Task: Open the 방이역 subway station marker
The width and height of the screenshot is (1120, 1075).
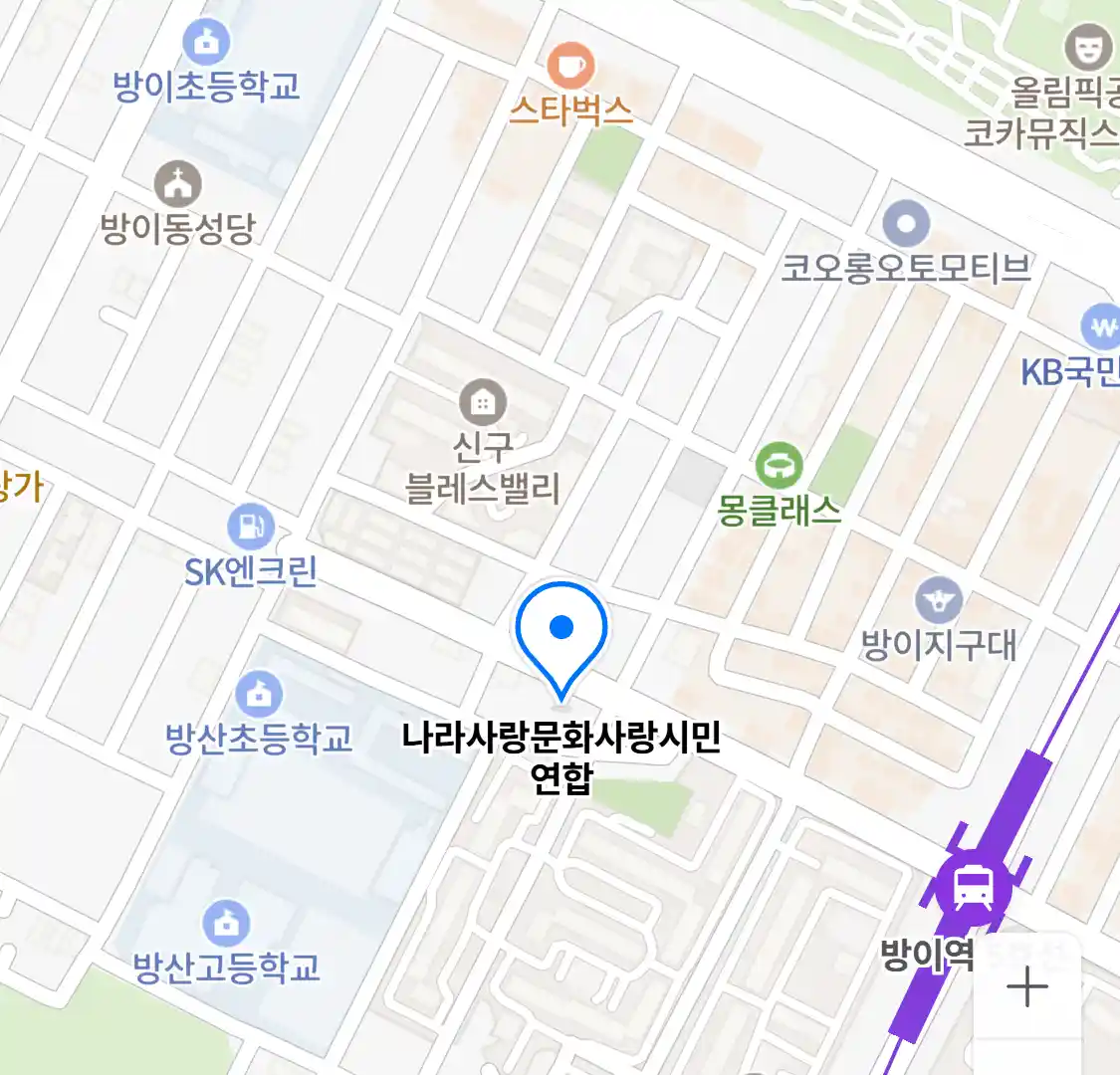Action: tap(973, 887)
